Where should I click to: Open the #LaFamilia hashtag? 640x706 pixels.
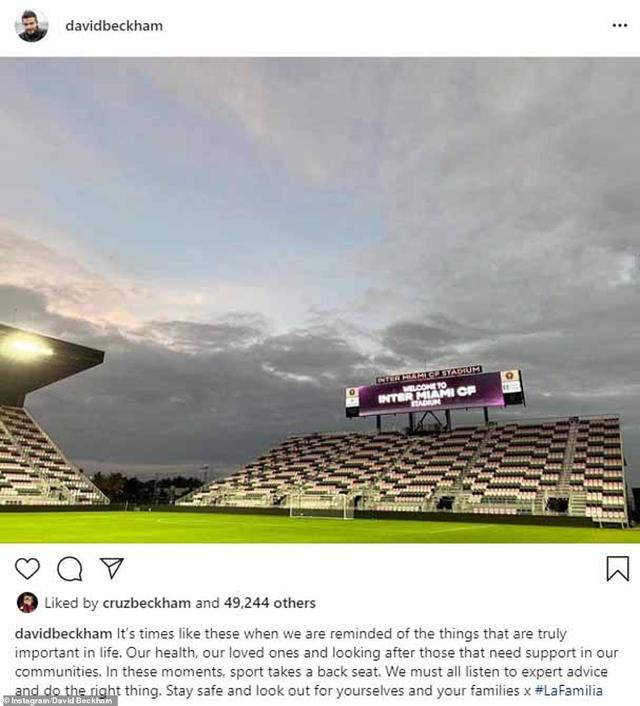click(568, 690)
